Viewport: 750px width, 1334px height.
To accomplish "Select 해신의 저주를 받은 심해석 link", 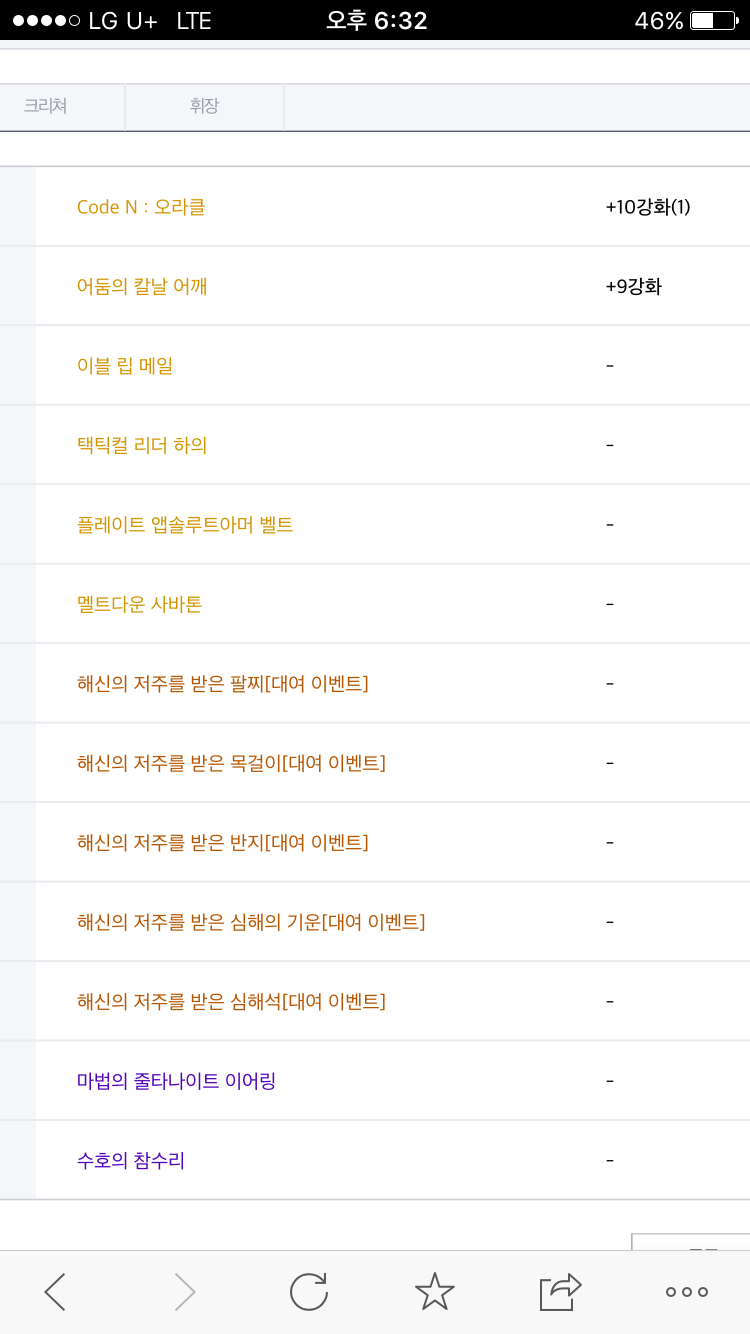I will [x=231, y=1001].
